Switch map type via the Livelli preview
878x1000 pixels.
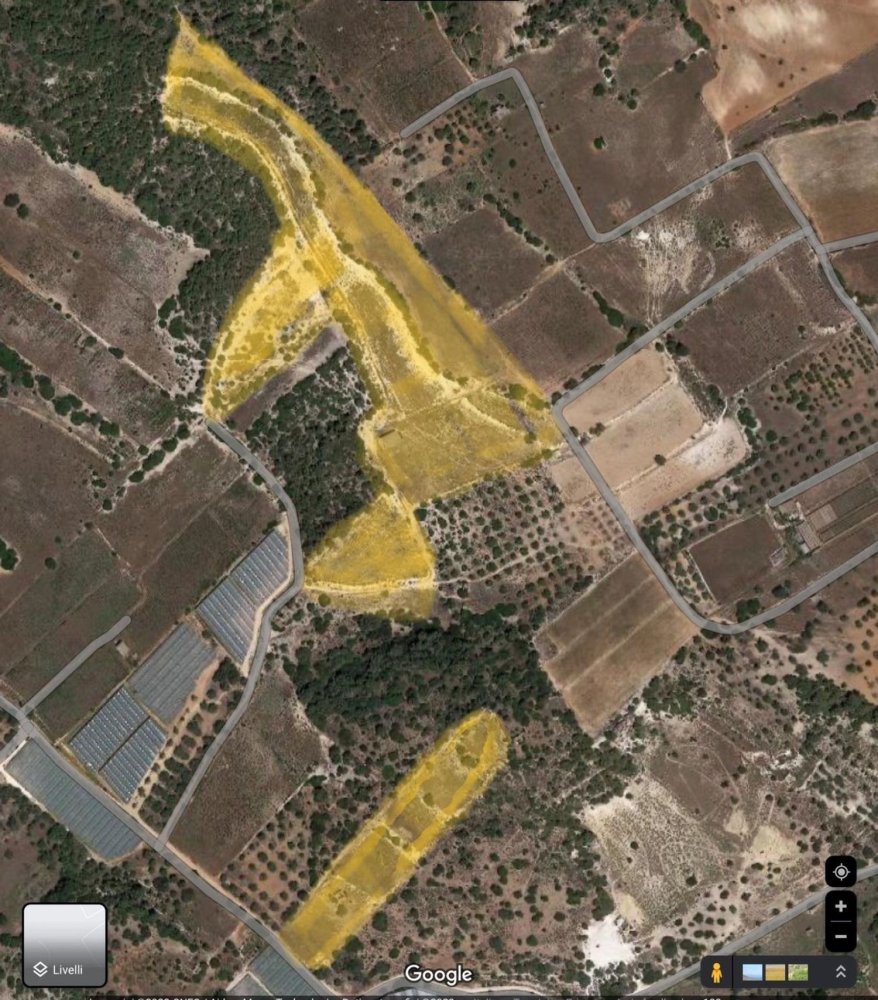(66, 935)
